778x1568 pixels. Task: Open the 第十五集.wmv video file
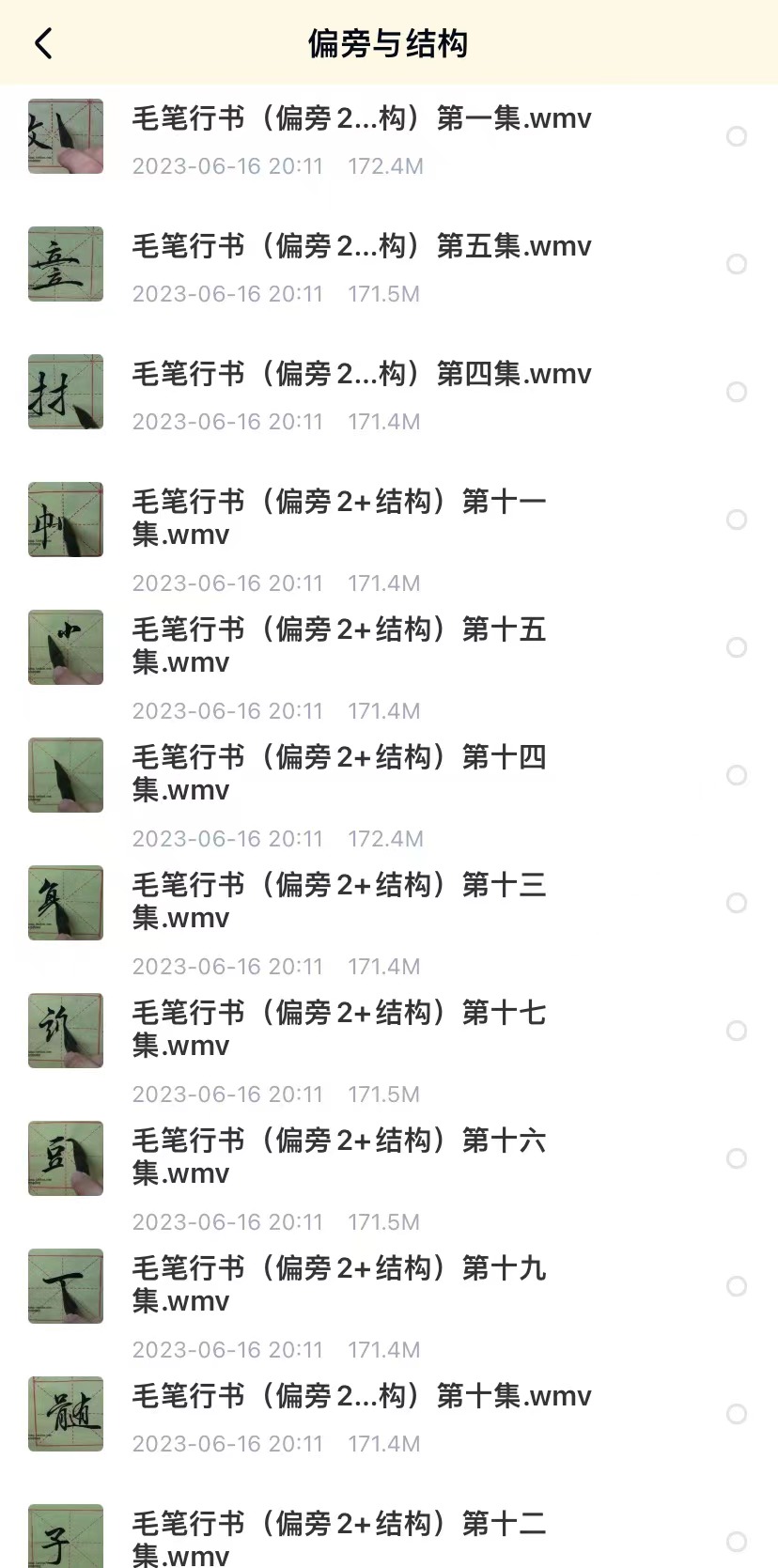[338, 645]
